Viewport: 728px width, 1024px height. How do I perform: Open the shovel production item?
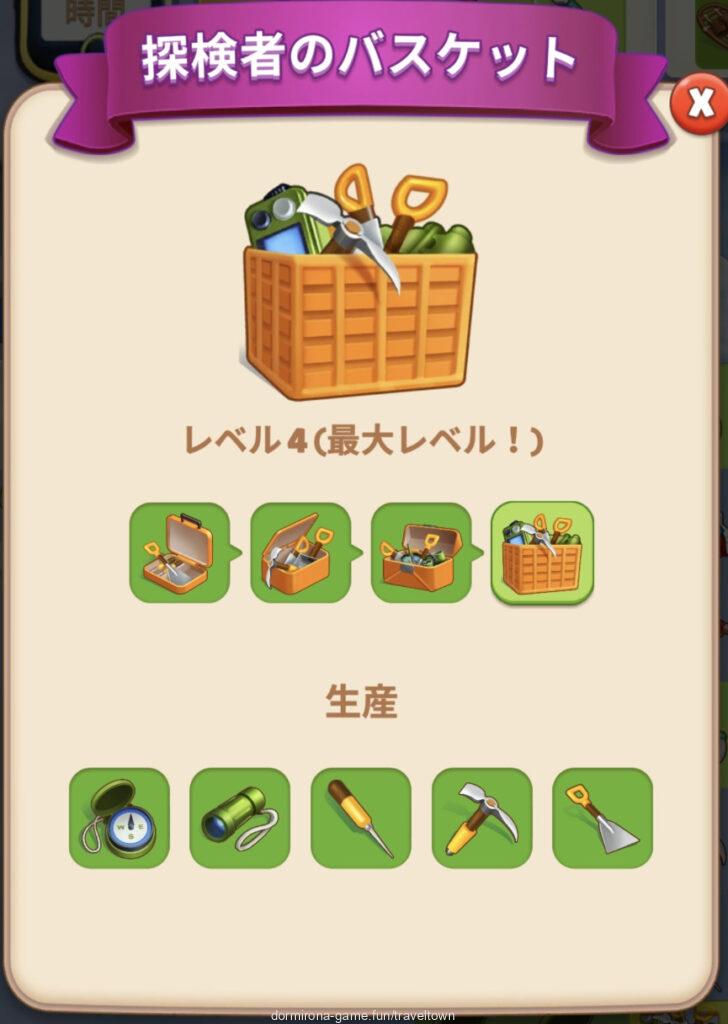click(x=602, y=817)
